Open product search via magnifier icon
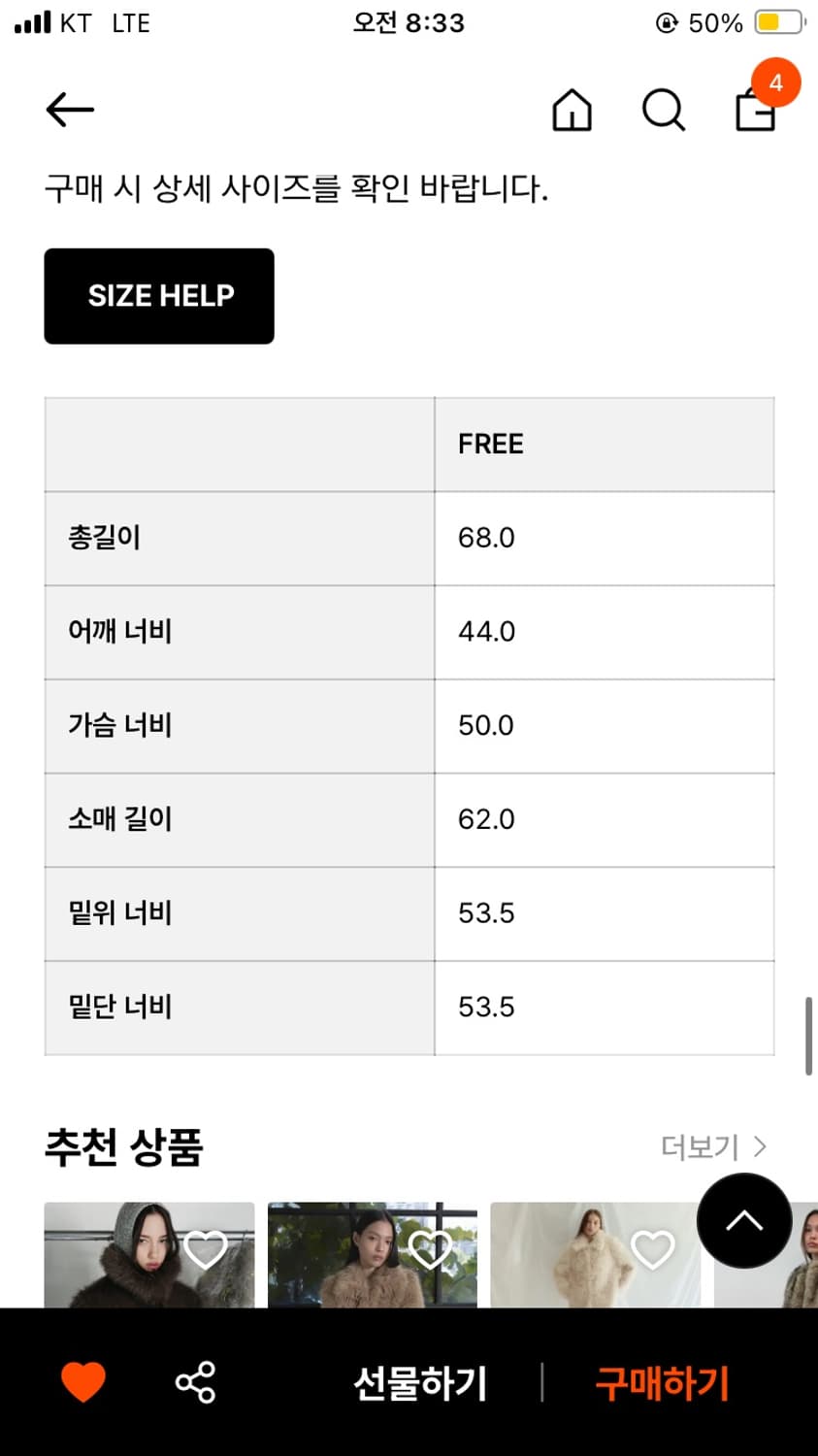 pyautogui.click(x=663, y=111)
